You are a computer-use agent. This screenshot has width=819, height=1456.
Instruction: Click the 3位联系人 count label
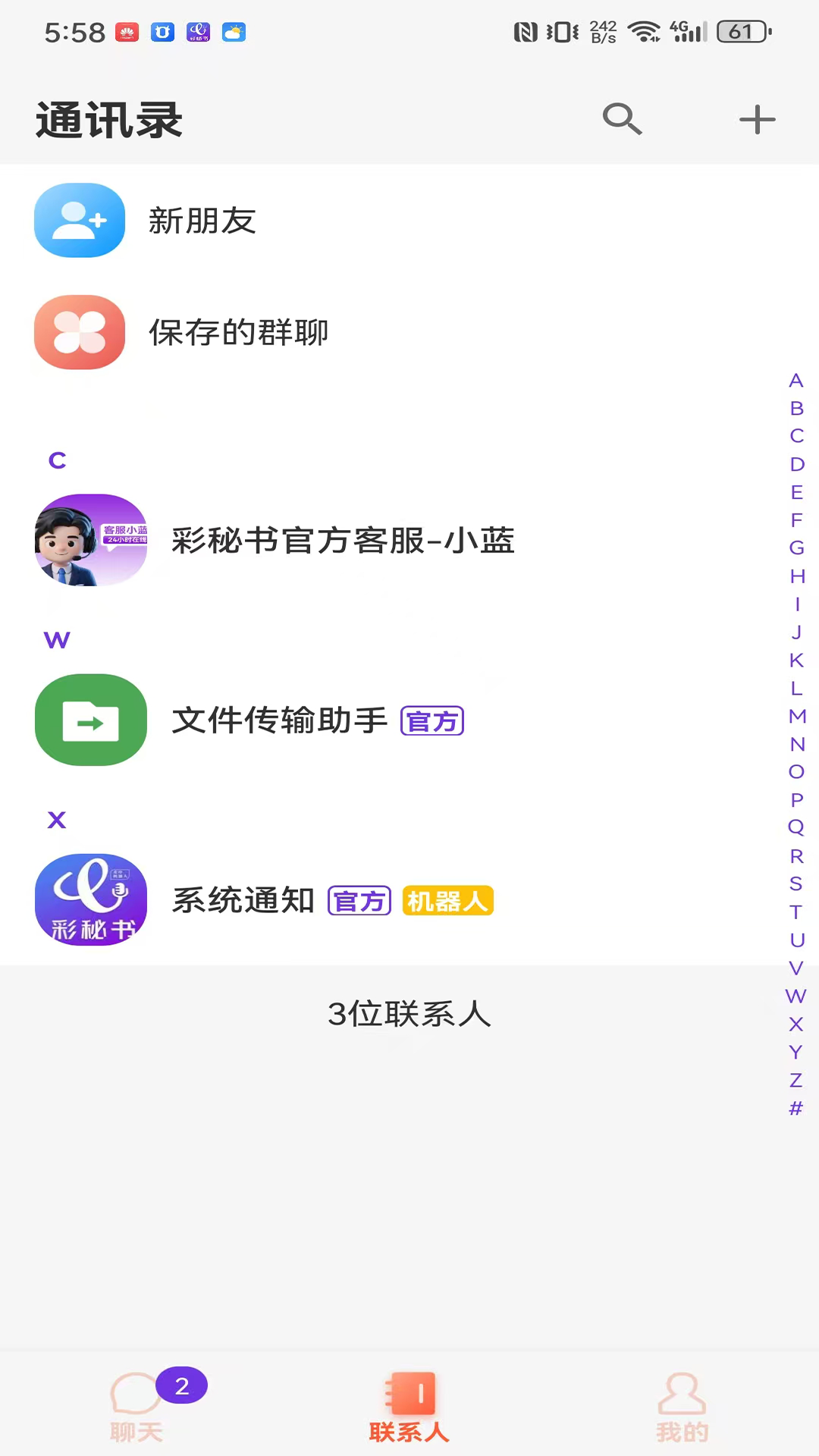409,1015
